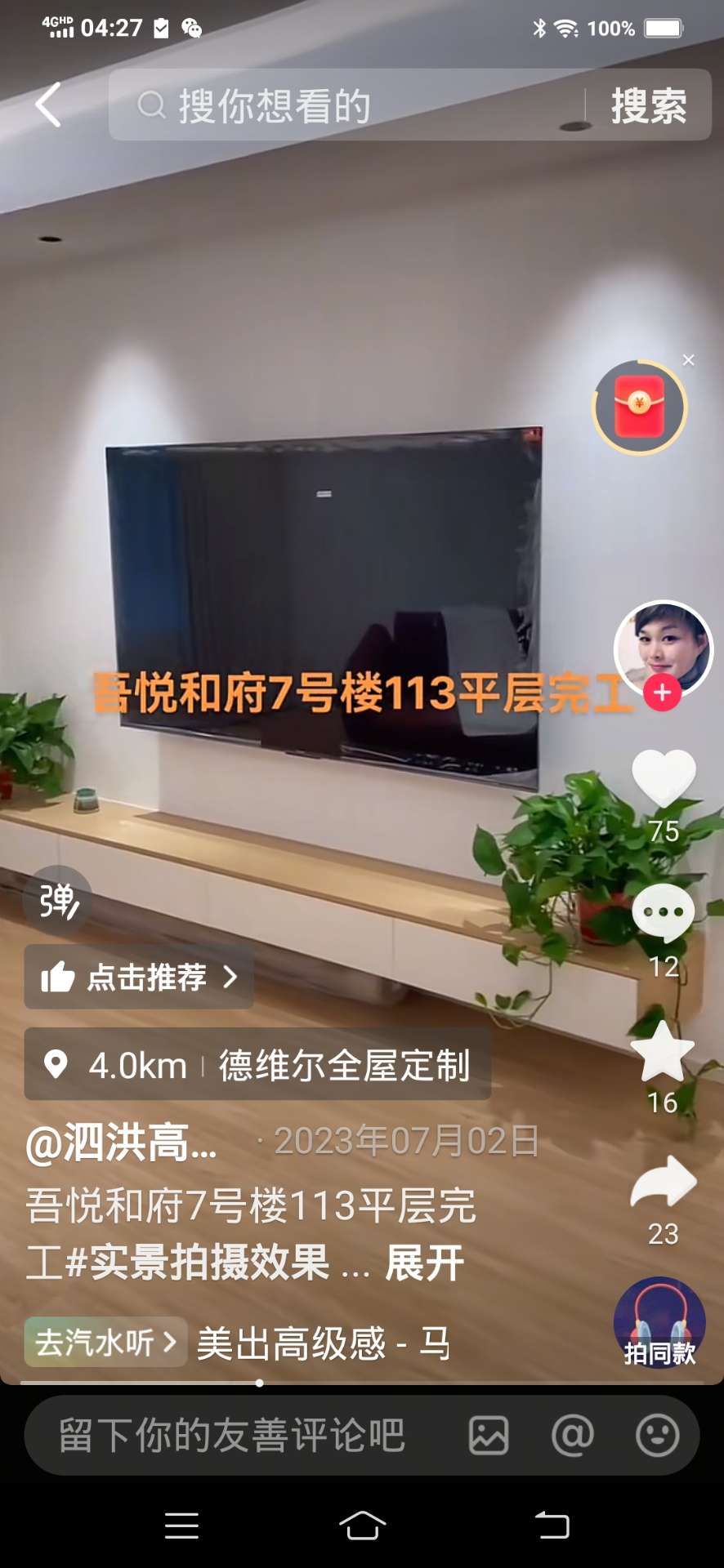Like this video with the heart
The image size is (724, 1568).
tap(664, 777)
